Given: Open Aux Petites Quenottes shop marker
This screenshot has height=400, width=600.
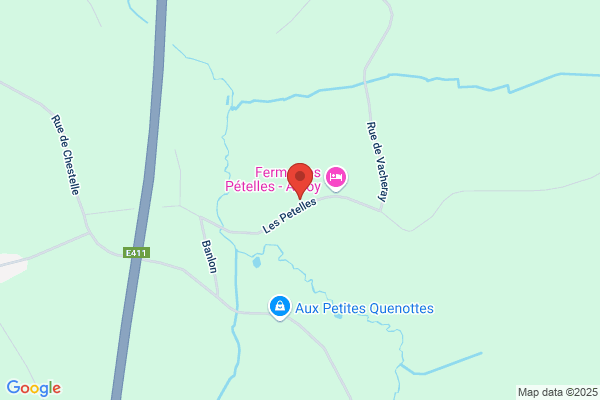Looking at the screenshot, I should [x=280, y=308].
